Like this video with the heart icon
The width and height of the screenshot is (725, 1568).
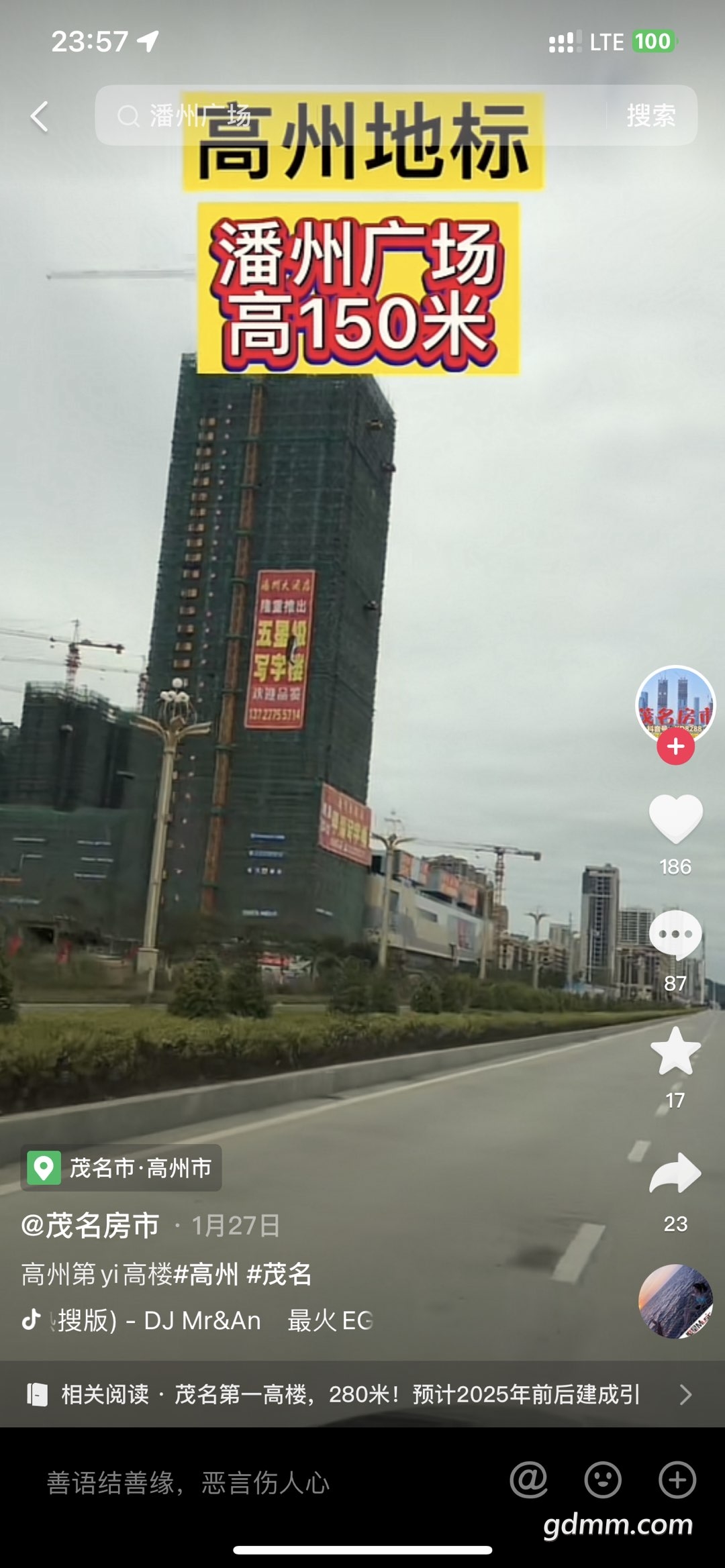pos(675,819)
